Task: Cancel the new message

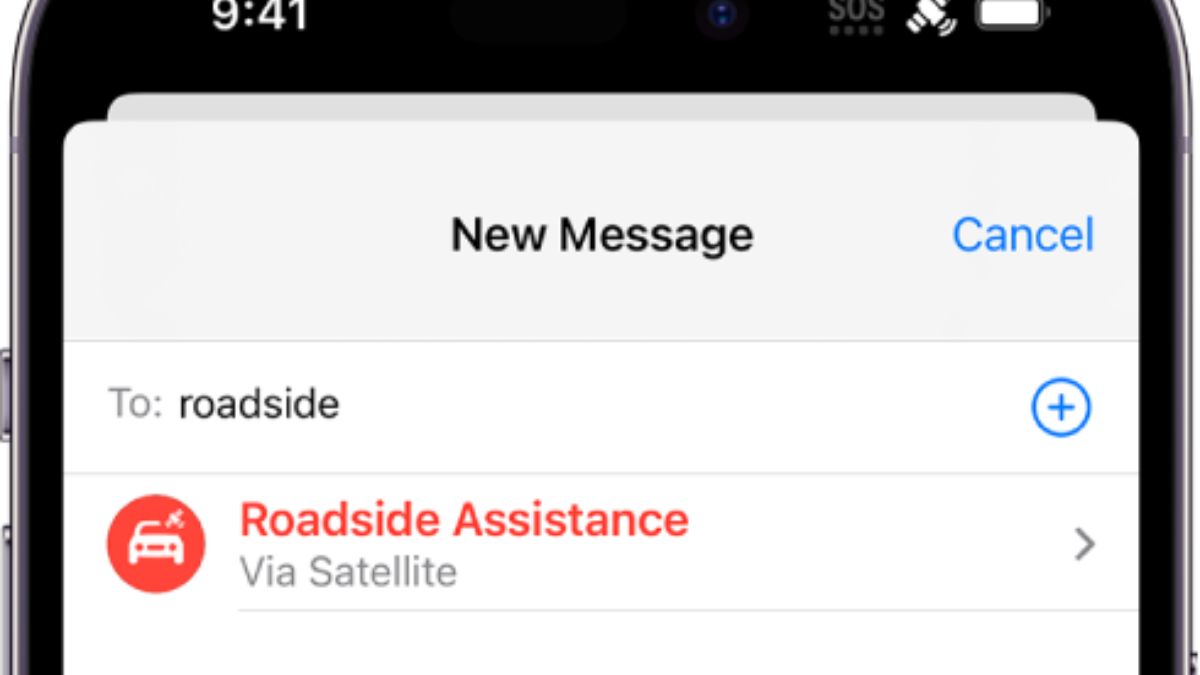Action: (1022, 235)
